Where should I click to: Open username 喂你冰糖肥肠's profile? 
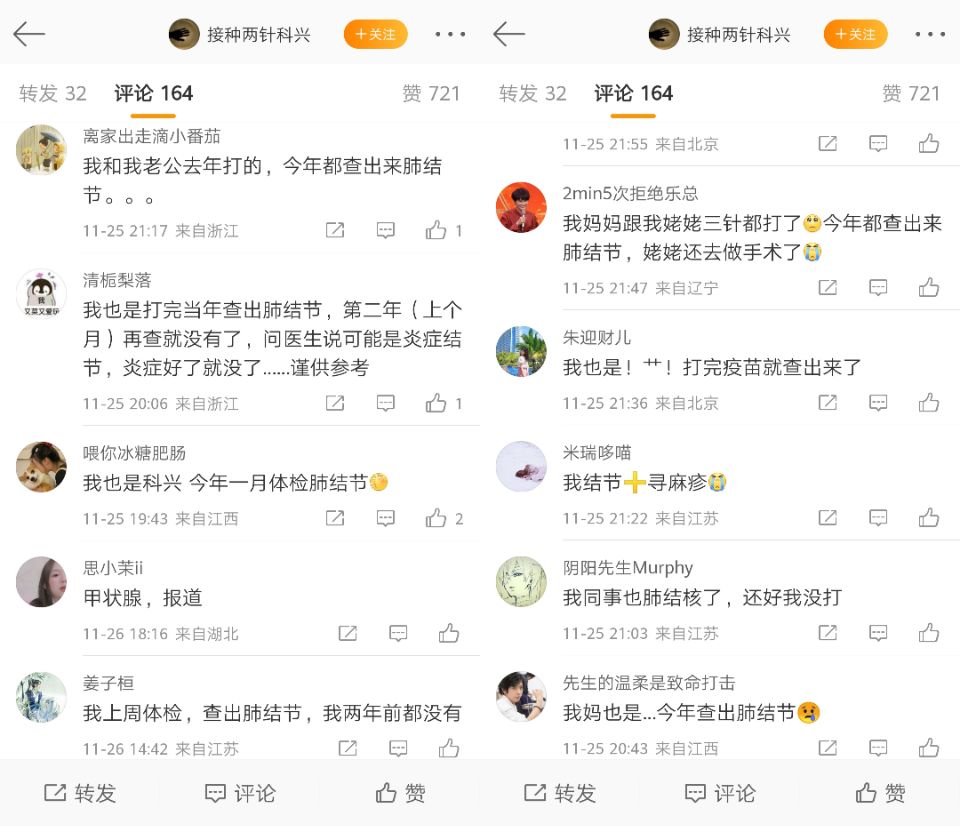point(134,453)
